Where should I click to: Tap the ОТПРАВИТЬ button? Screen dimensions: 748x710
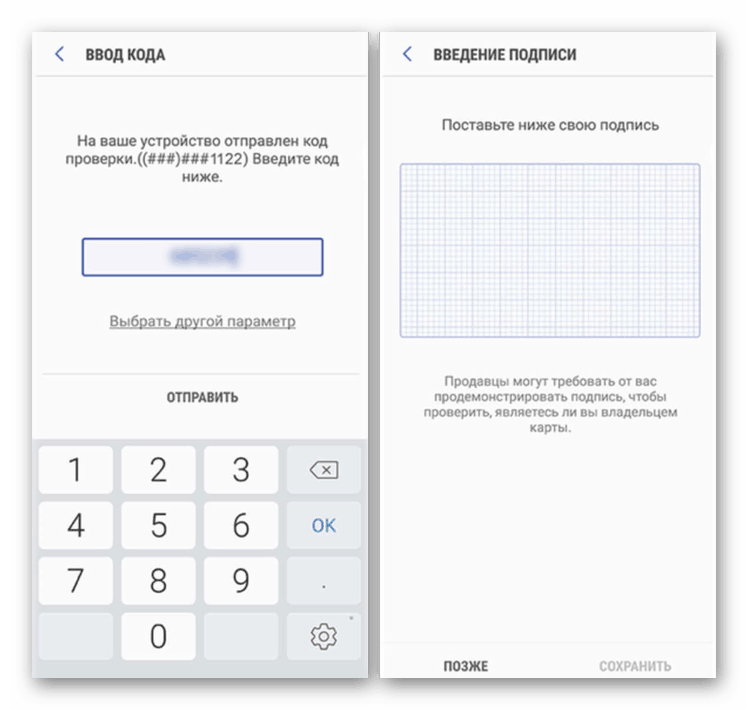coord(202,397)
